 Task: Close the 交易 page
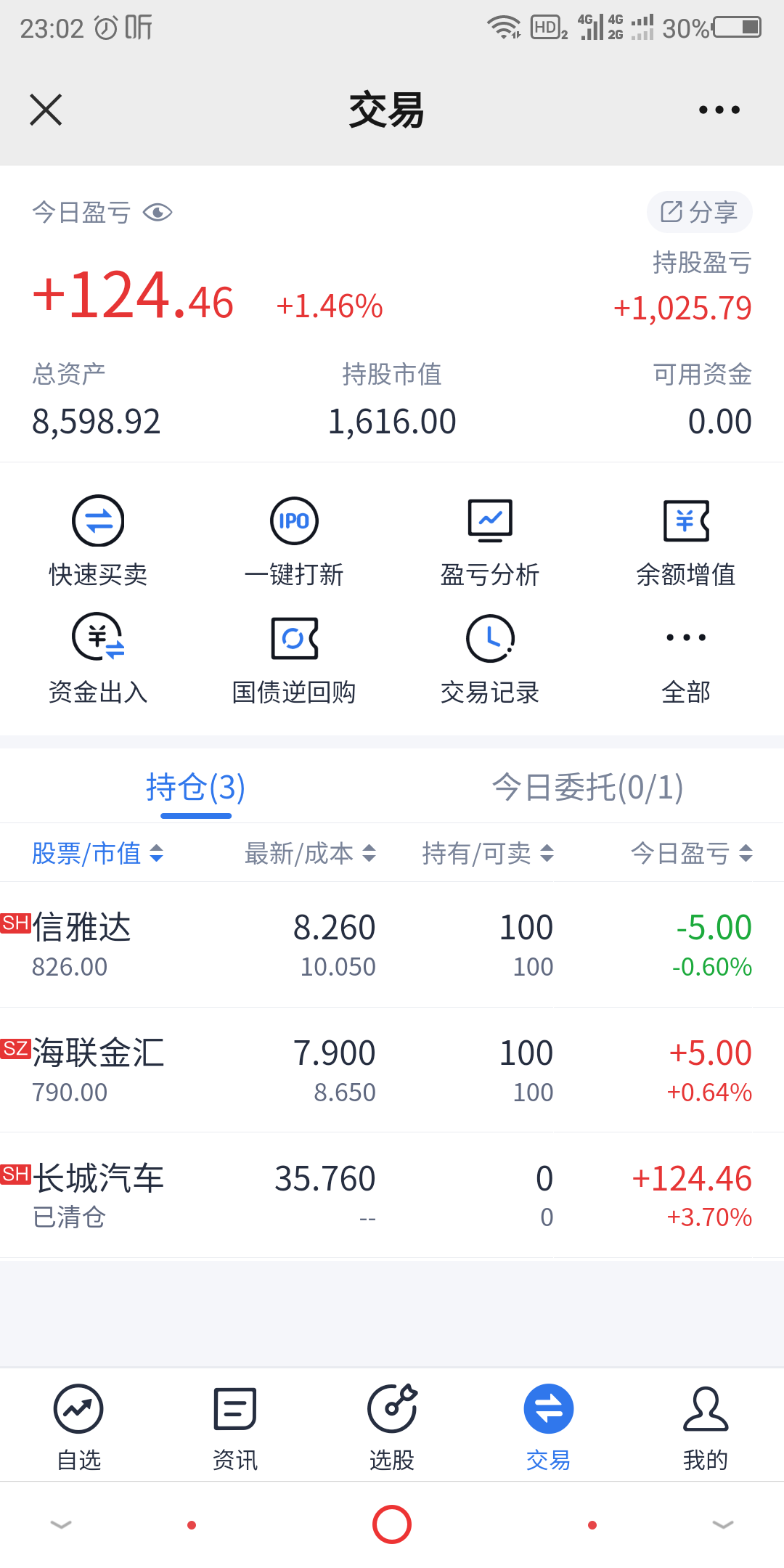pyautogui.click(x=46, y=110)
